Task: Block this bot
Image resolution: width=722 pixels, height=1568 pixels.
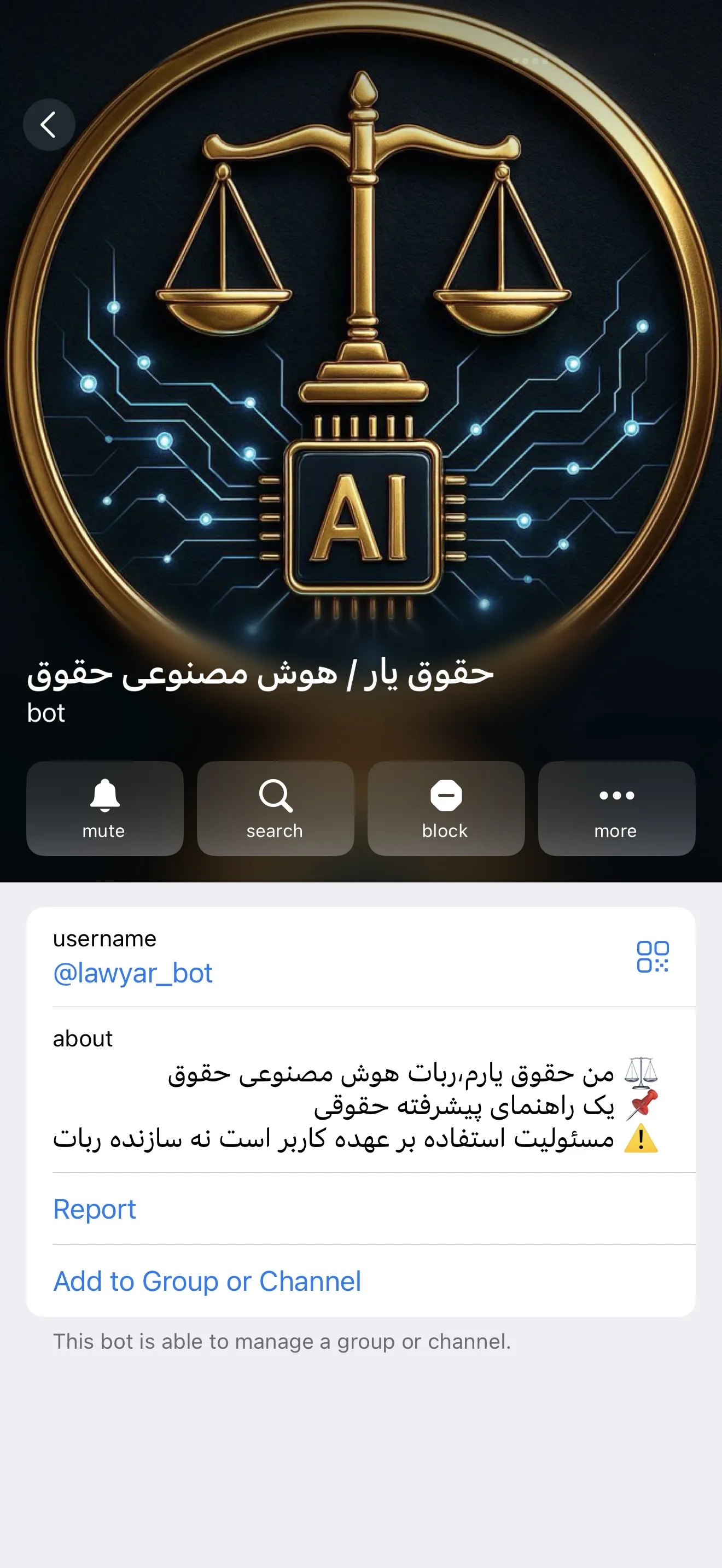Action: 446,809
